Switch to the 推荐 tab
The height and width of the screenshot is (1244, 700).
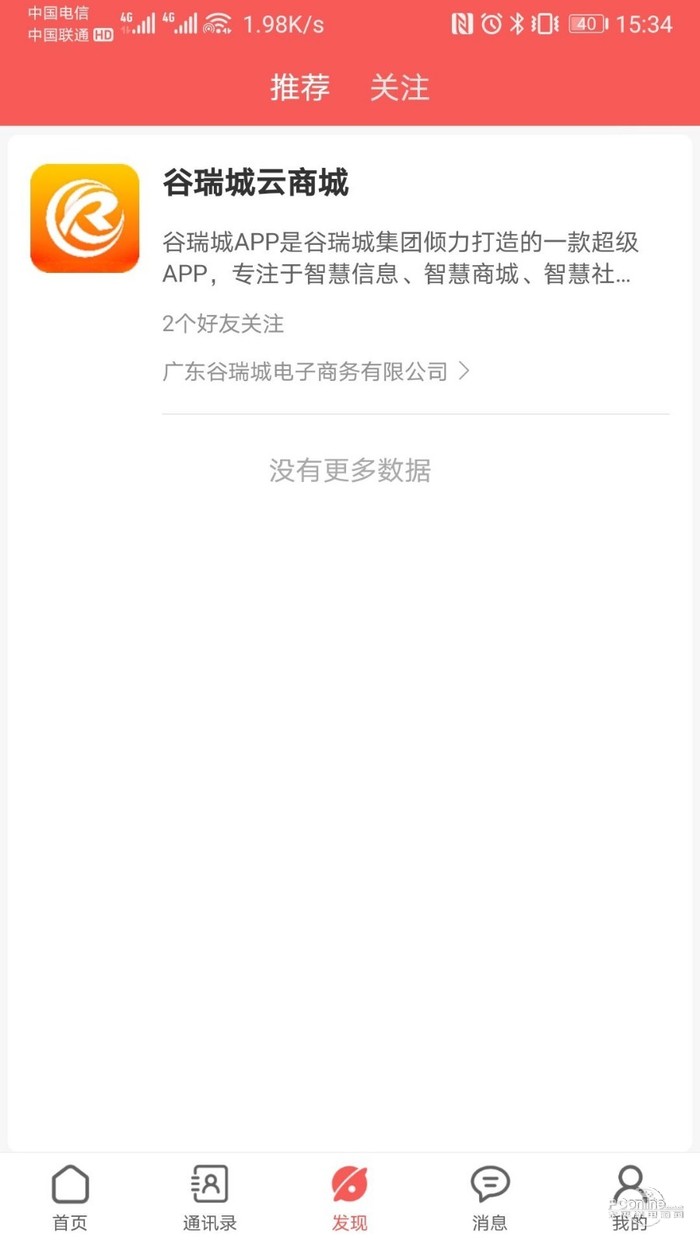click(299, 88)
